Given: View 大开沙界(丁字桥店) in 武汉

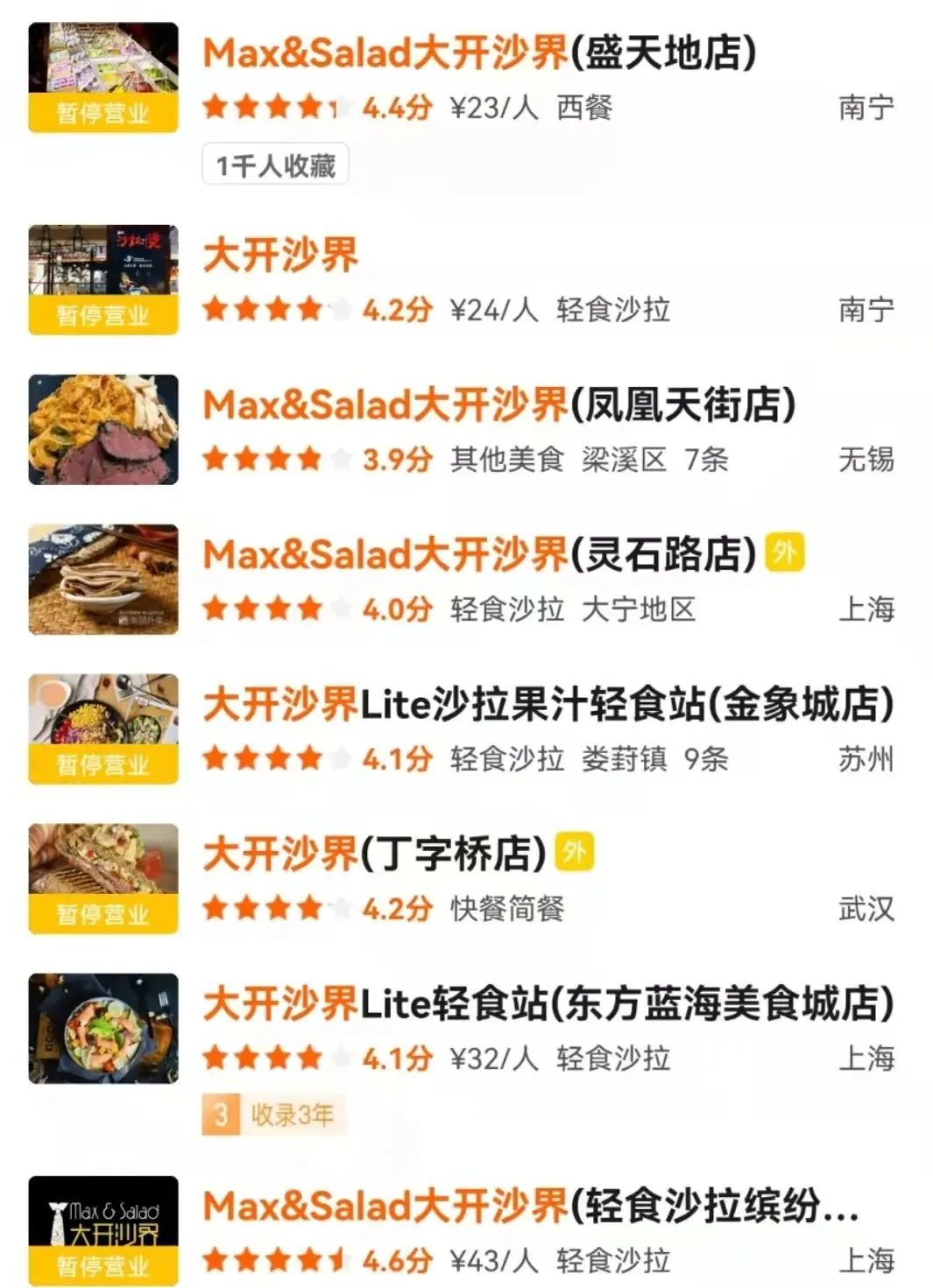Looking at the screenshot, I should (374, 855).
